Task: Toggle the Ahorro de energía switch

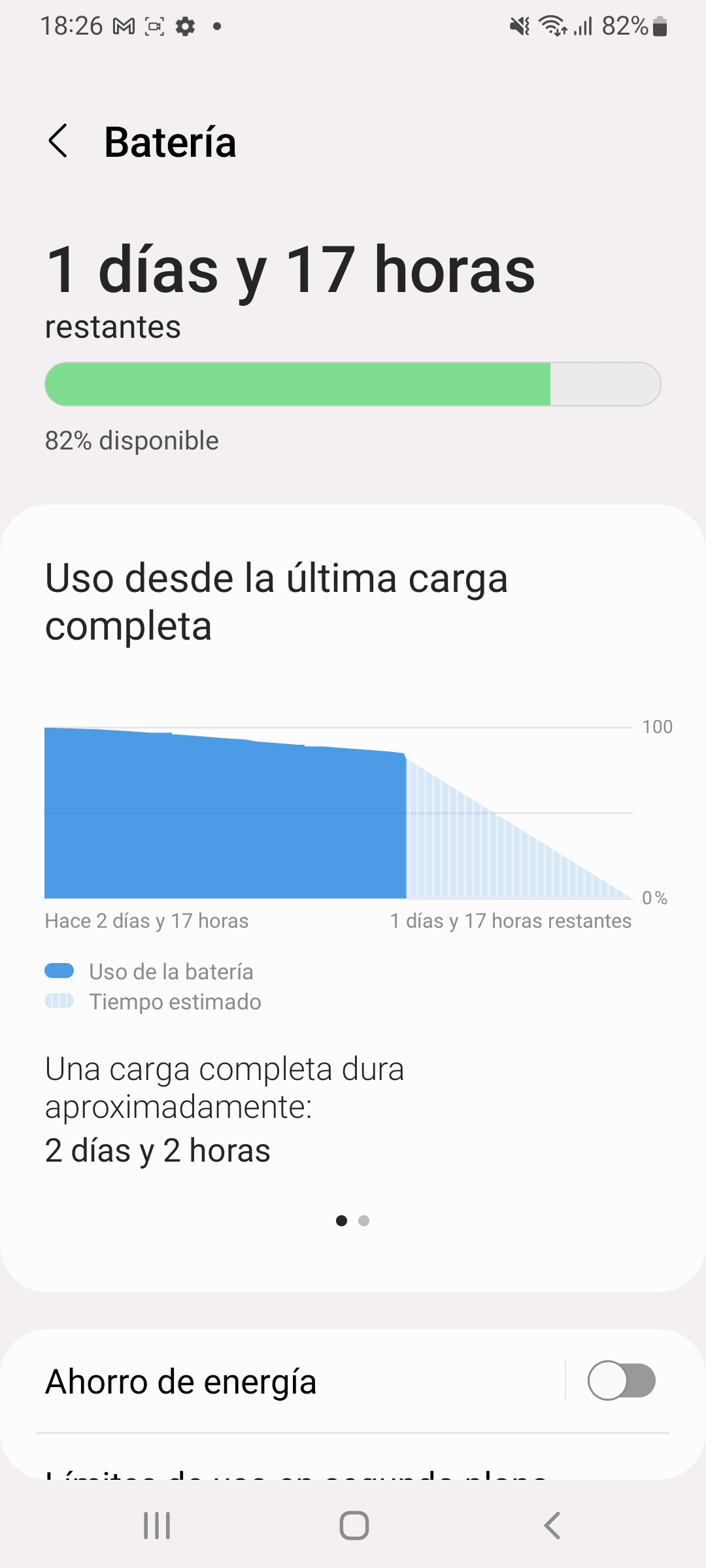Action: [621, 1380]
